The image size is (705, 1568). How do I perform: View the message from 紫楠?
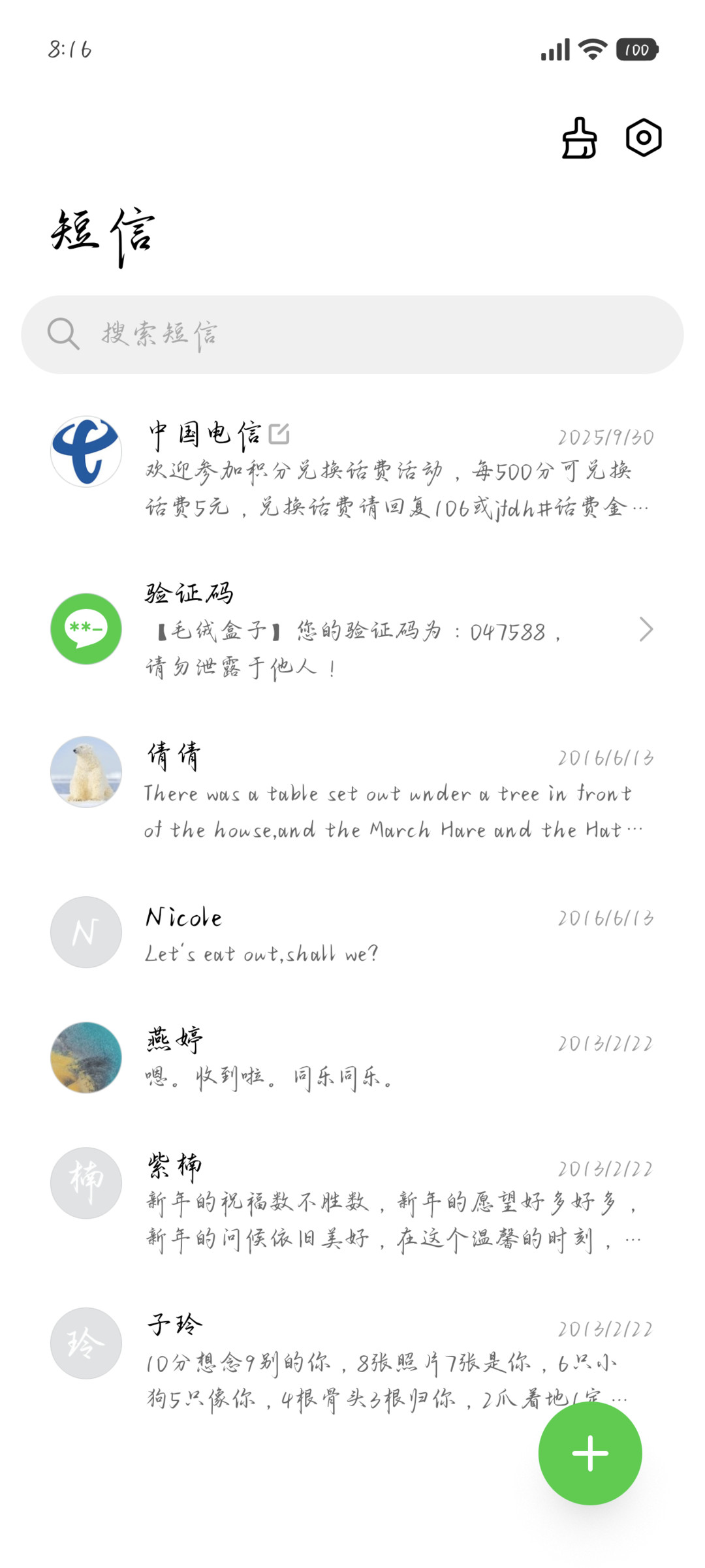point(352,1201)
